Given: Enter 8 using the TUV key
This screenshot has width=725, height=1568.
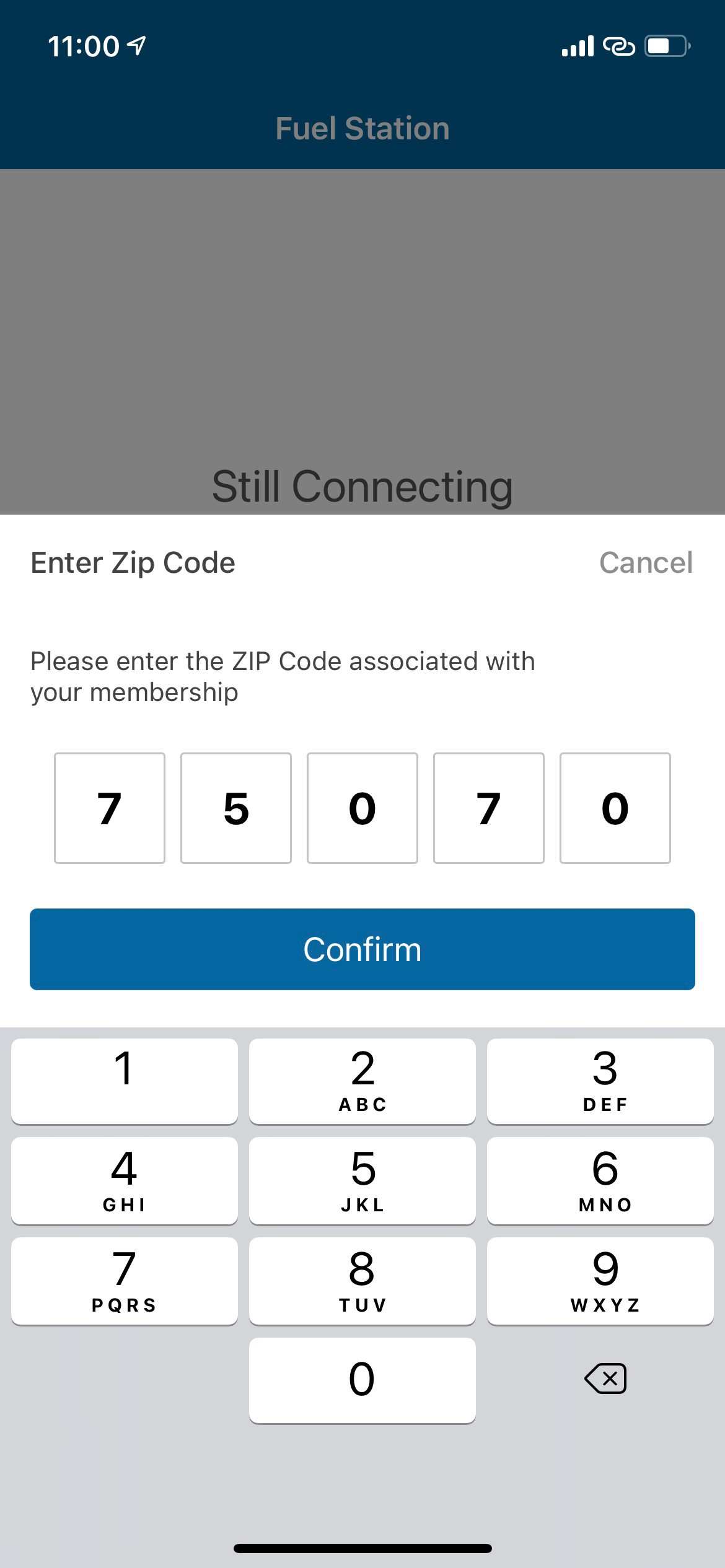Looking at the screenshot, I should (x=362, y=1281).
